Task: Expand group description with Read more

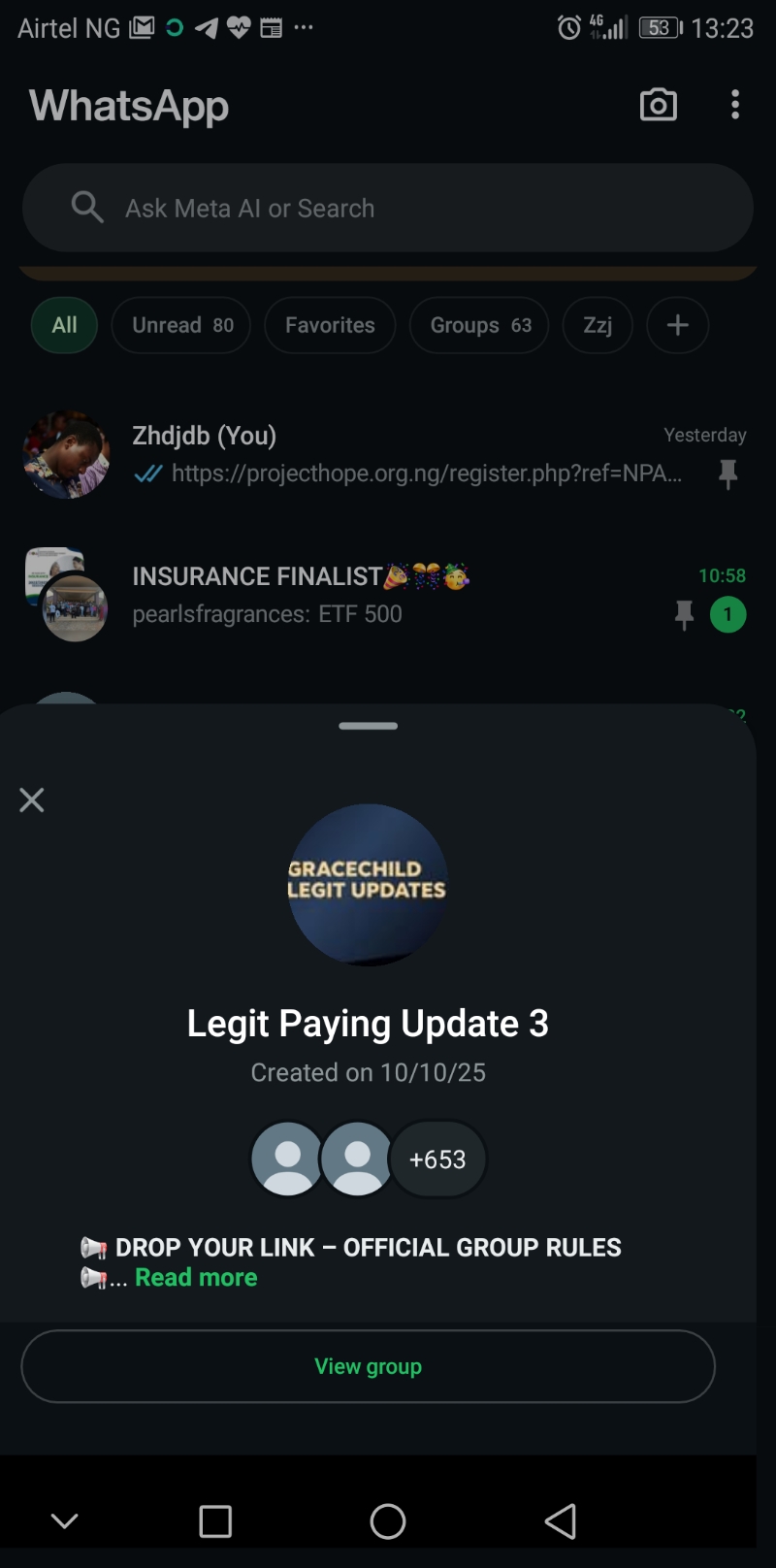Action: click(x=196, y=1277)
